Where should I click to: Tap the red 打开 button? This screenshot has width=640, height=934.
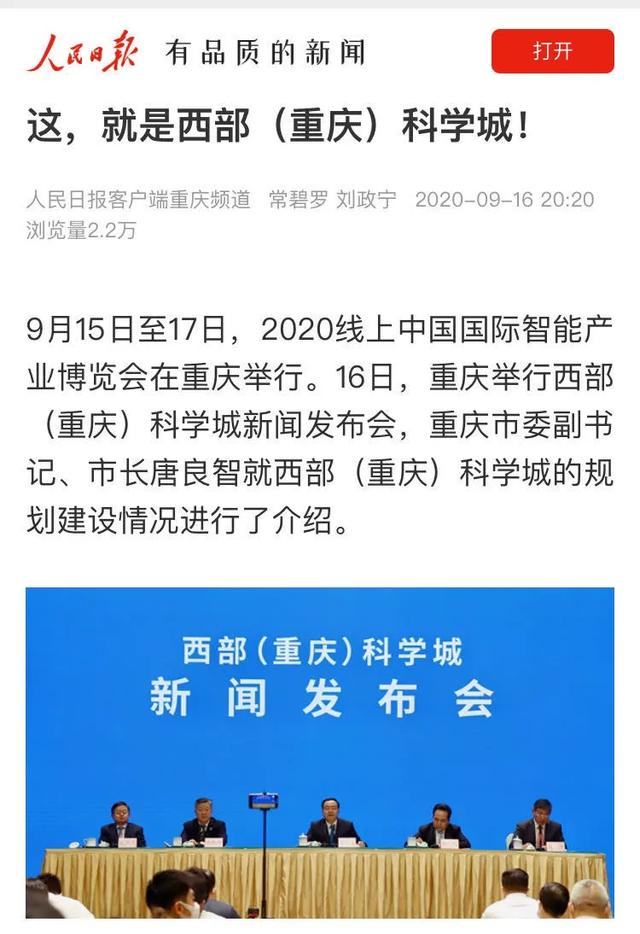[552, 51]
